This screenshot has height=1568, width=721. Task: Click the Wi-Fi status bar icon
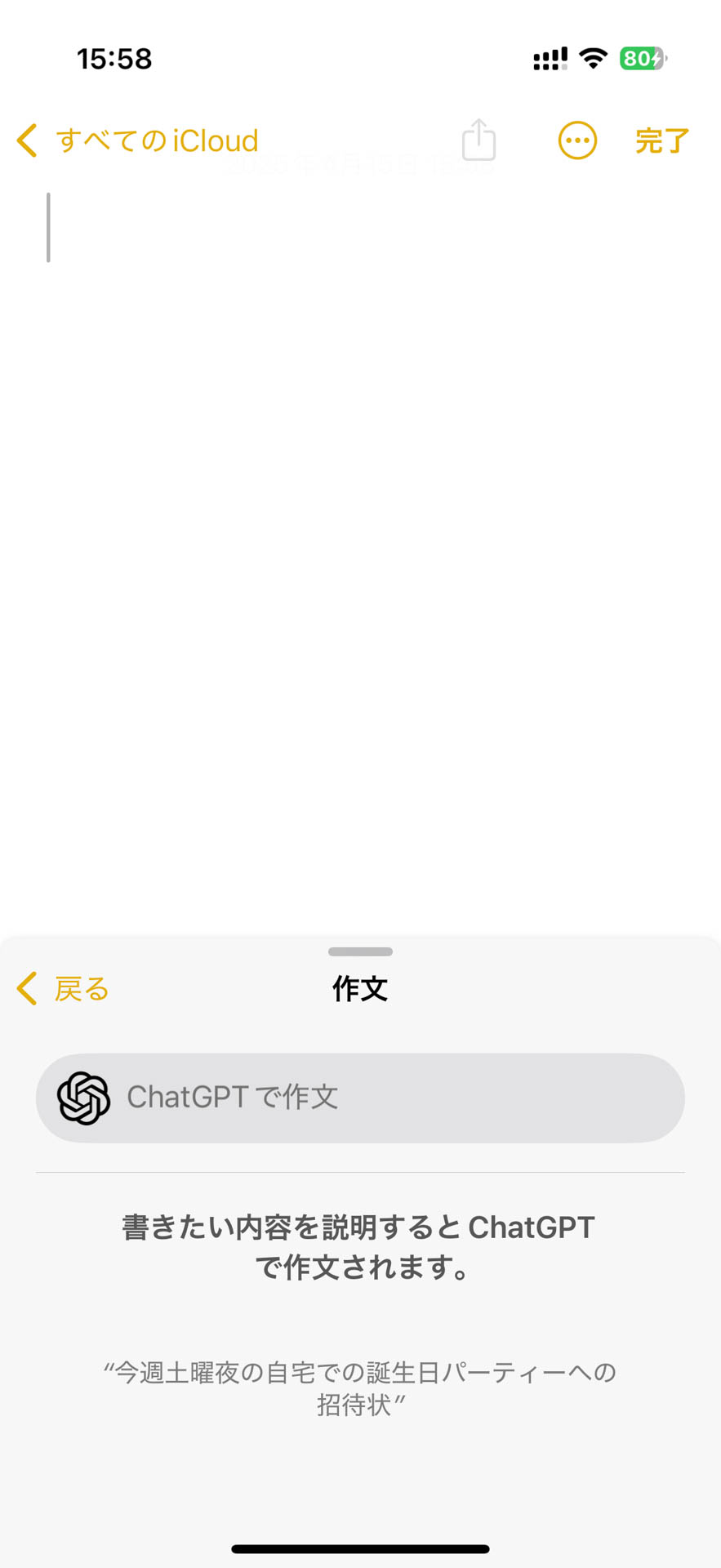click(595, 56)
